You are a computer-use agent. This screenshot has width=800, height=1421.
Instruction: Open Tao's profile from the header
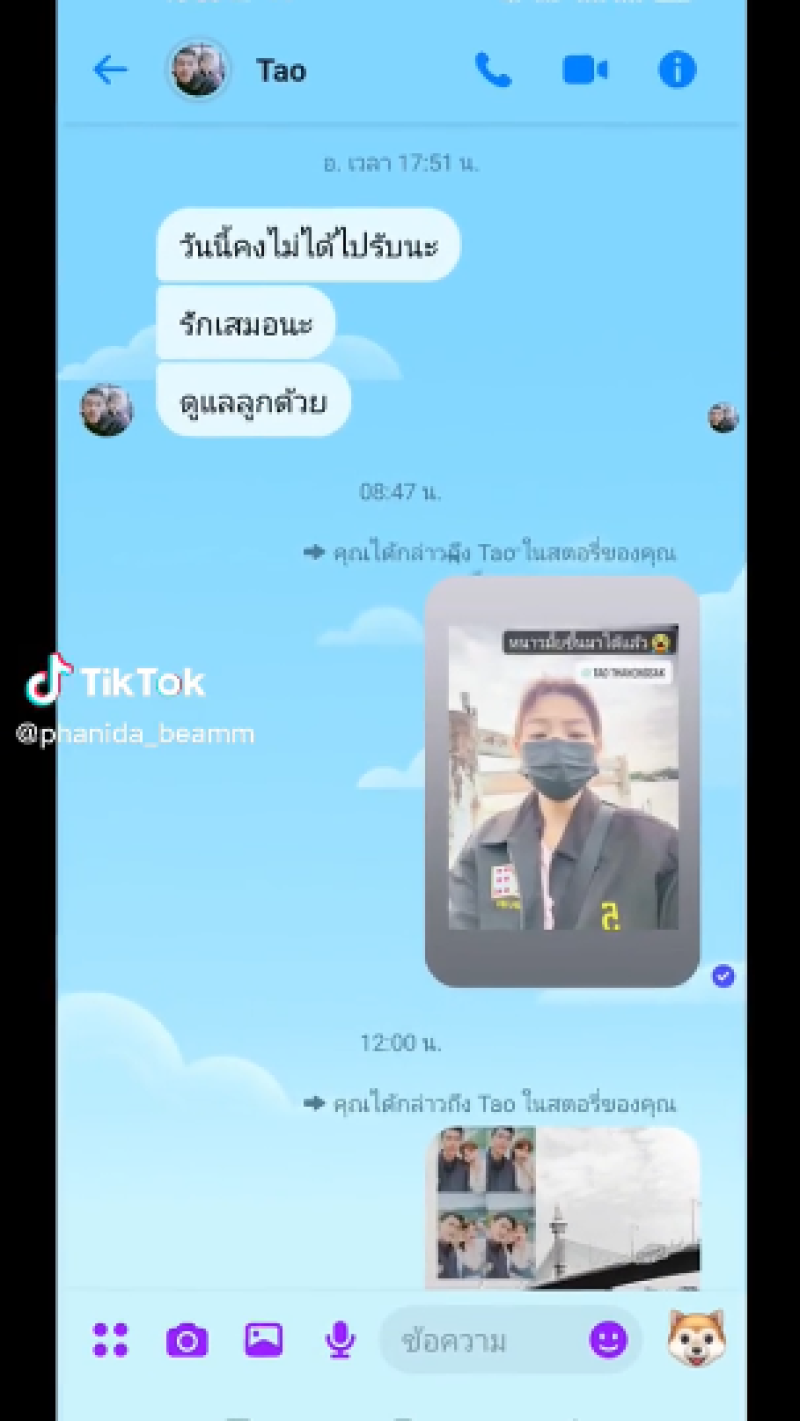point(240,71)
